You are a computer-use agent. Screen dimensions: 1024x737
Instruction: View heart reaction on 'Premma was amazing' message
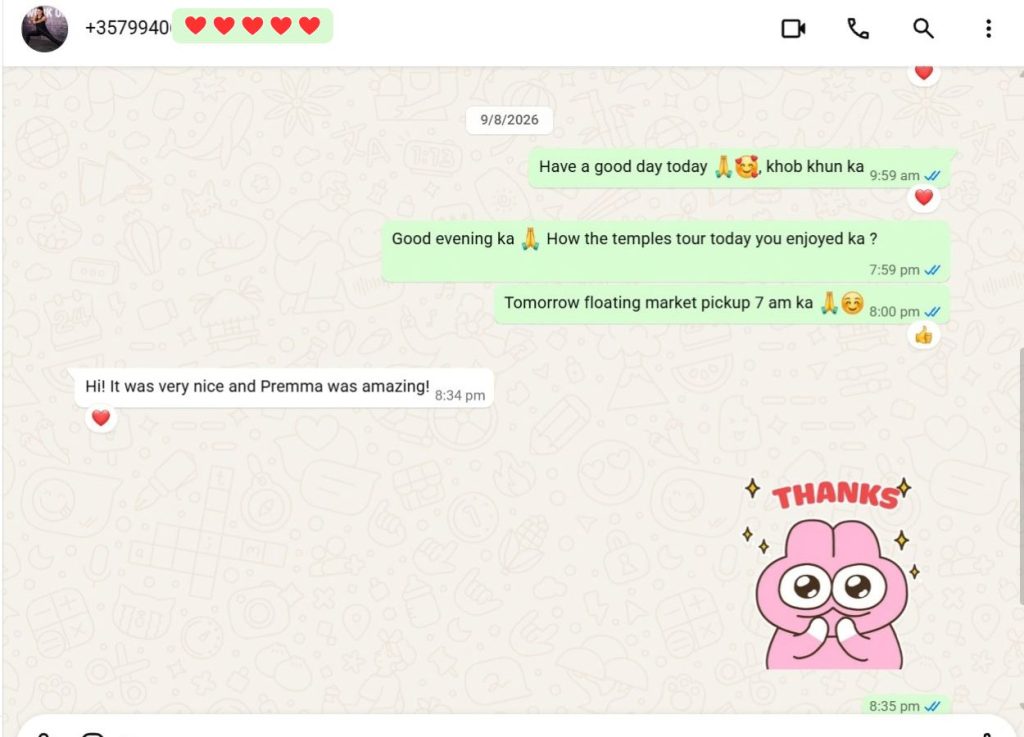tap(101, 418)
